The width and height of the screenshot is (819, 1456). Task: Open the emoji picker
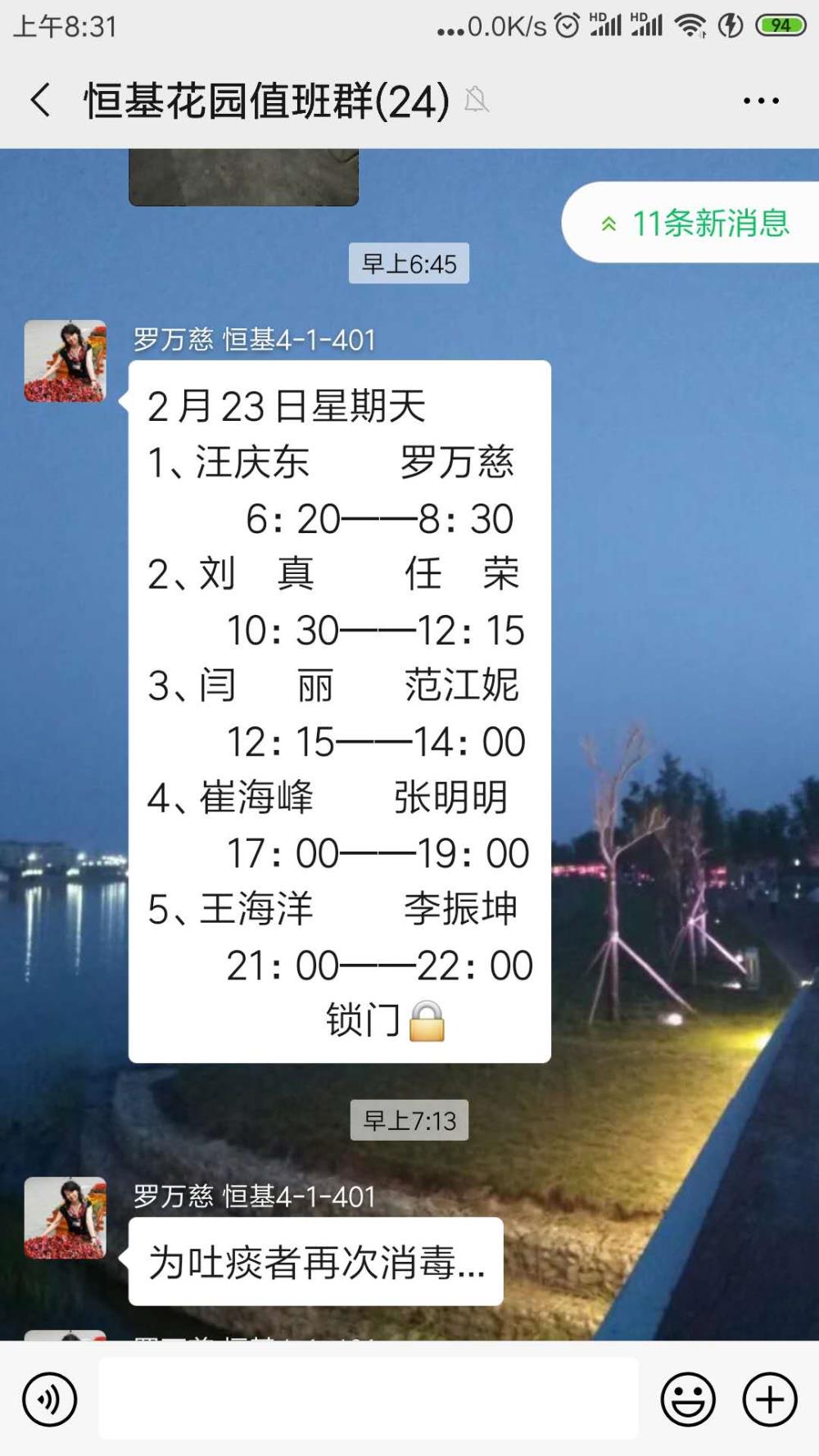tap(688, 1399)
